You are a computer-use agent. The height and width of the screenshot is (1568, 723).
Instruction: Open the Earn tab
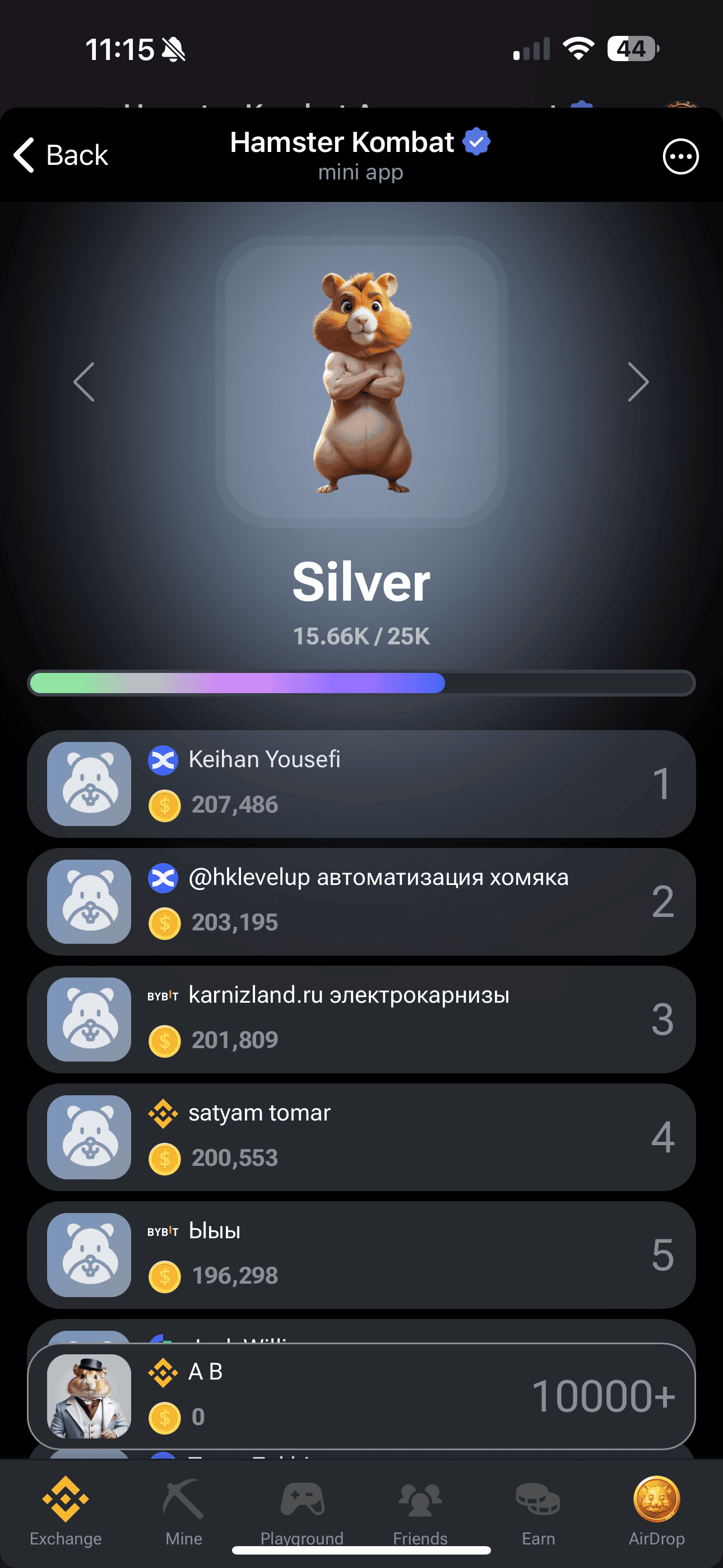coord(538,1511)
